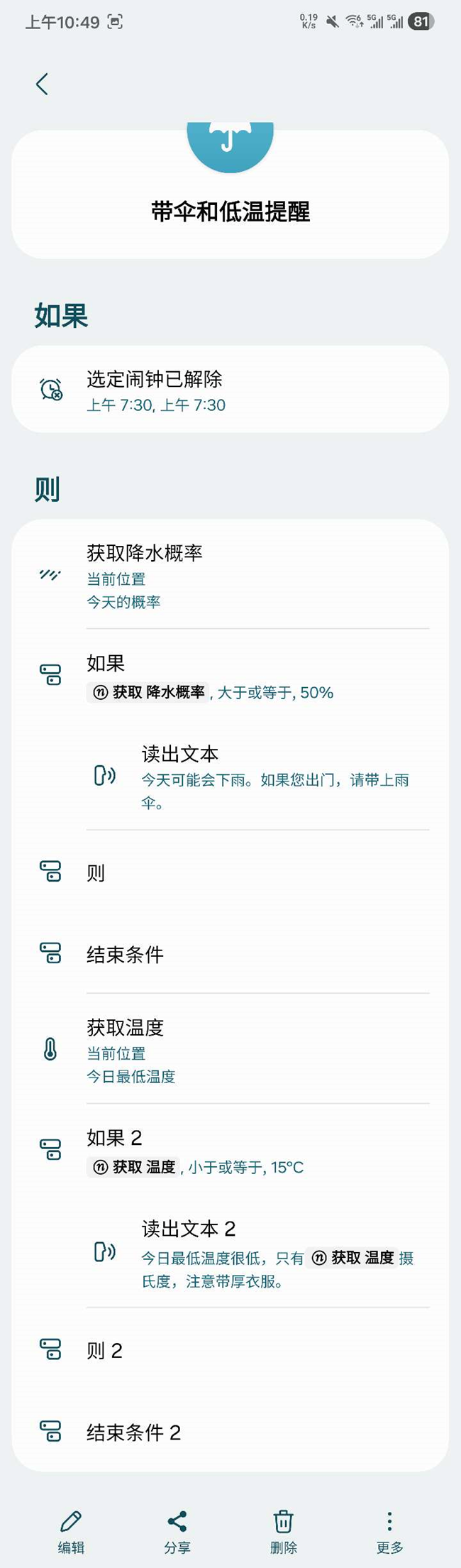Tap the 结束条件 row
The image size is (461, 1568).
[x=230, y=953]
